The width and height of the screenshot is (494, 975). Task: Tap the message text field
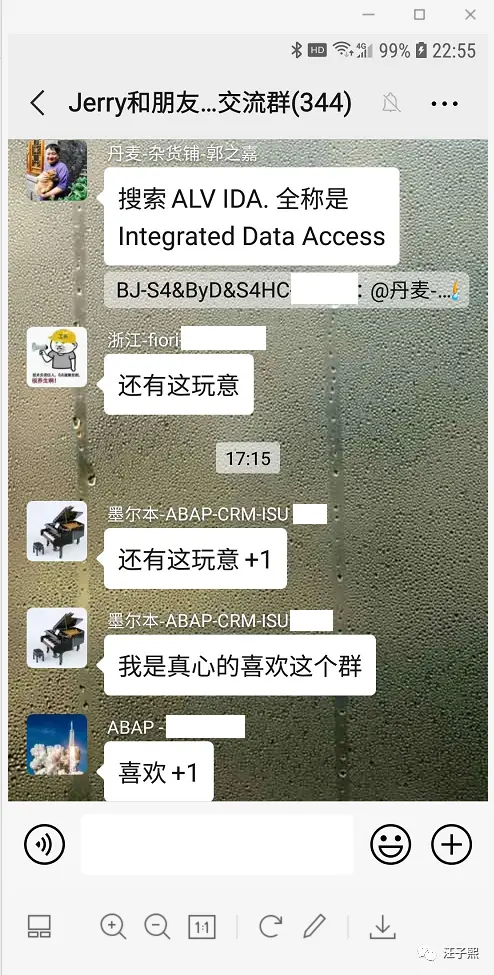coord(217,844)
